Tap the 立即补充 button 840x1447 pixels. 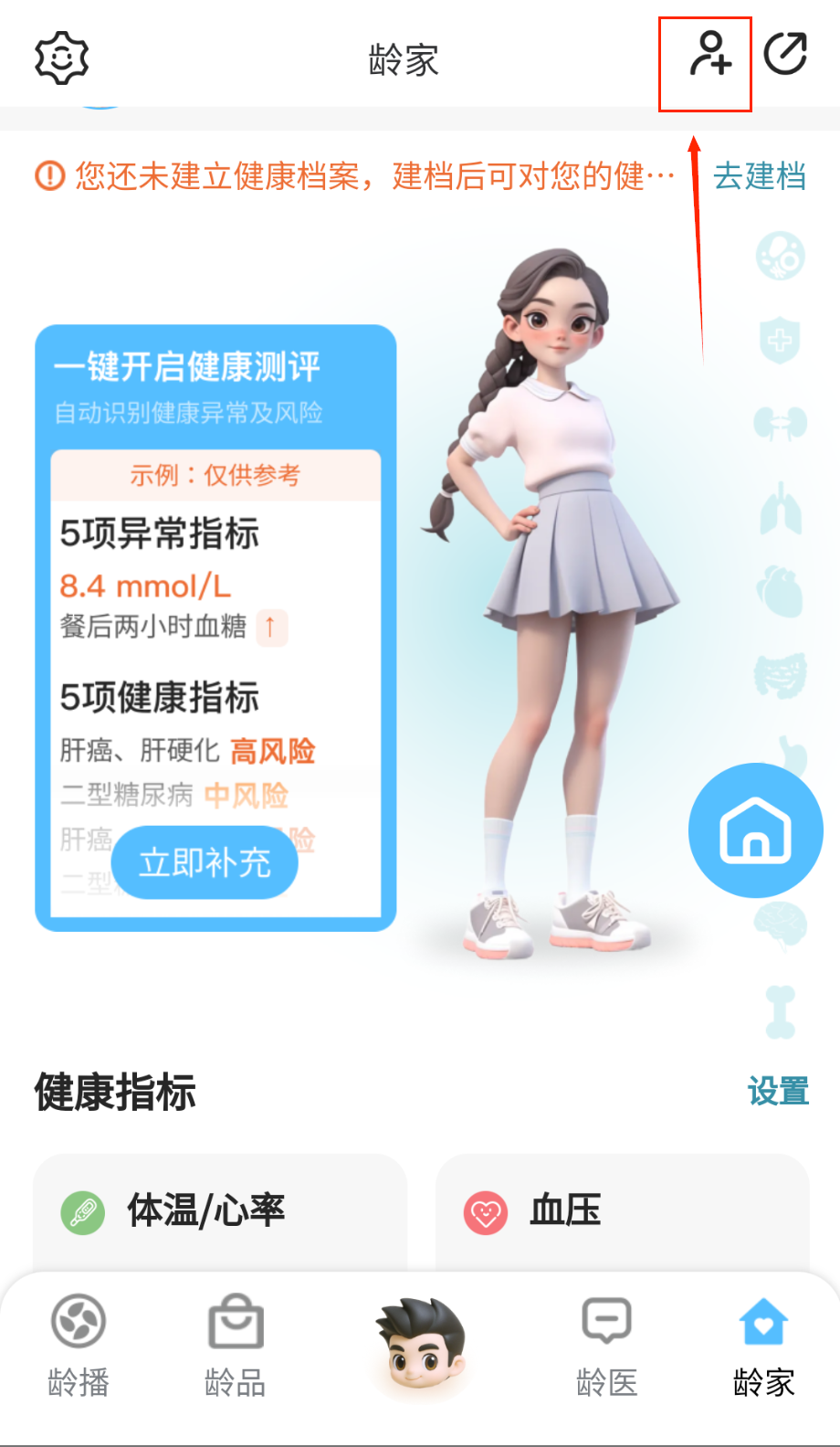click(x=205, y=861)
